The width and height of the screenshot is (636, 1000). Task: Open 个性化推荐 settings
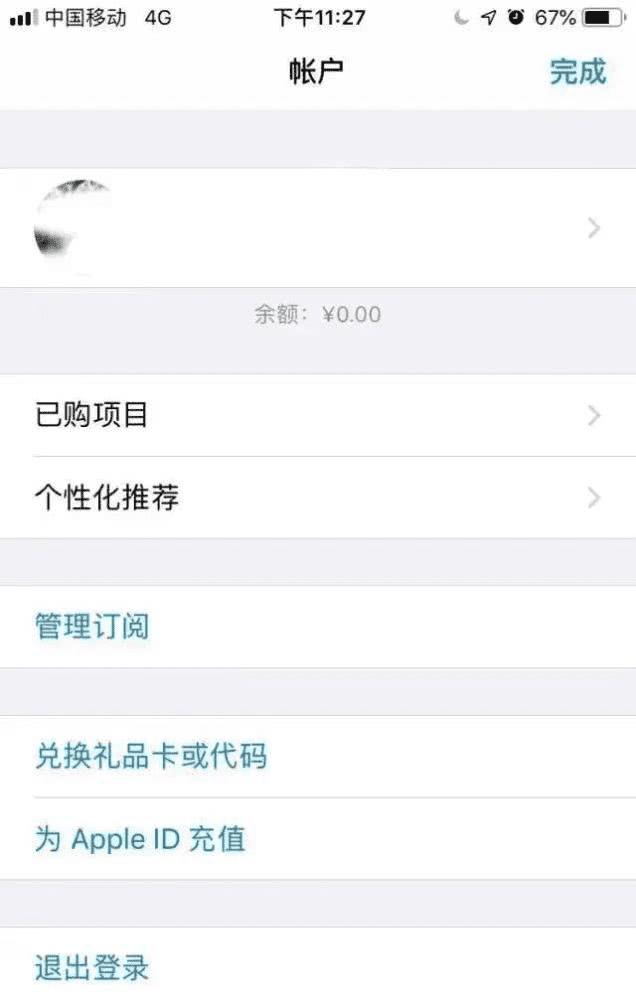pos(318,497)
